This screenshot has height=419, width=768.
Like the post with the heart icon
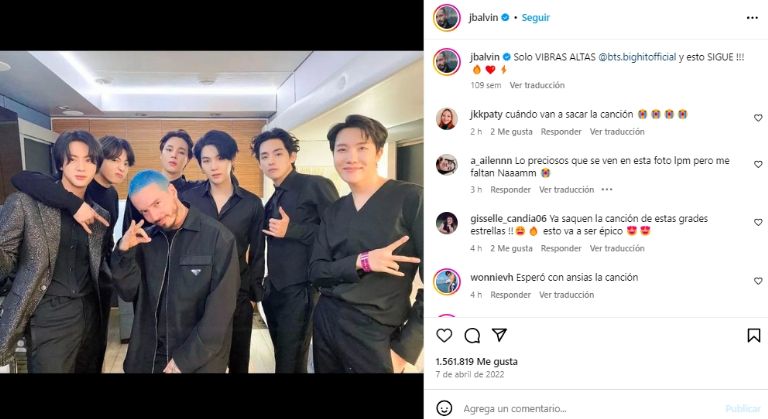click(x=444, y=335)
